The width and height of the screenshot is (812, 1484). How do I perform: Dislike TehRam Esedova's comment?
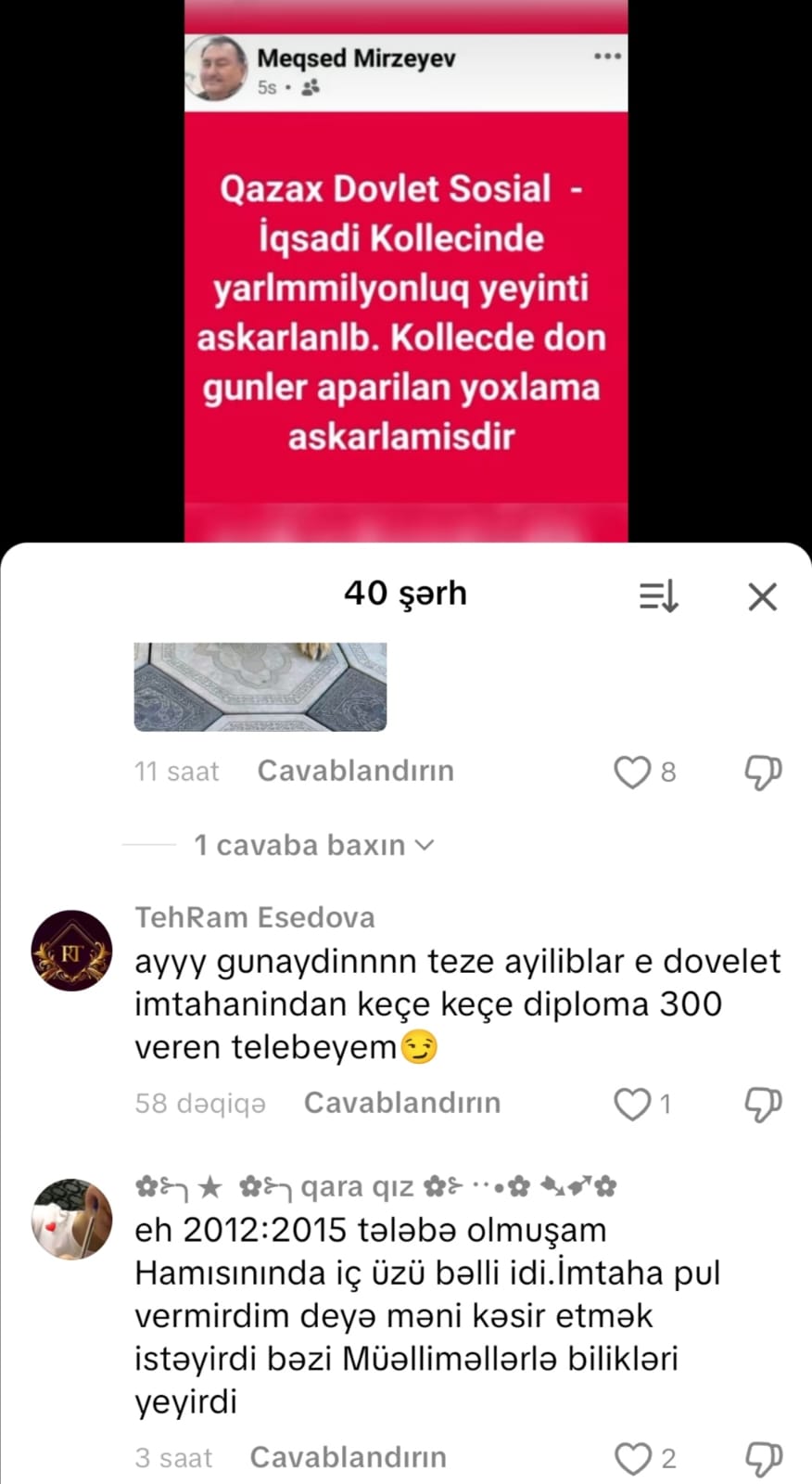click(763, 1104)
